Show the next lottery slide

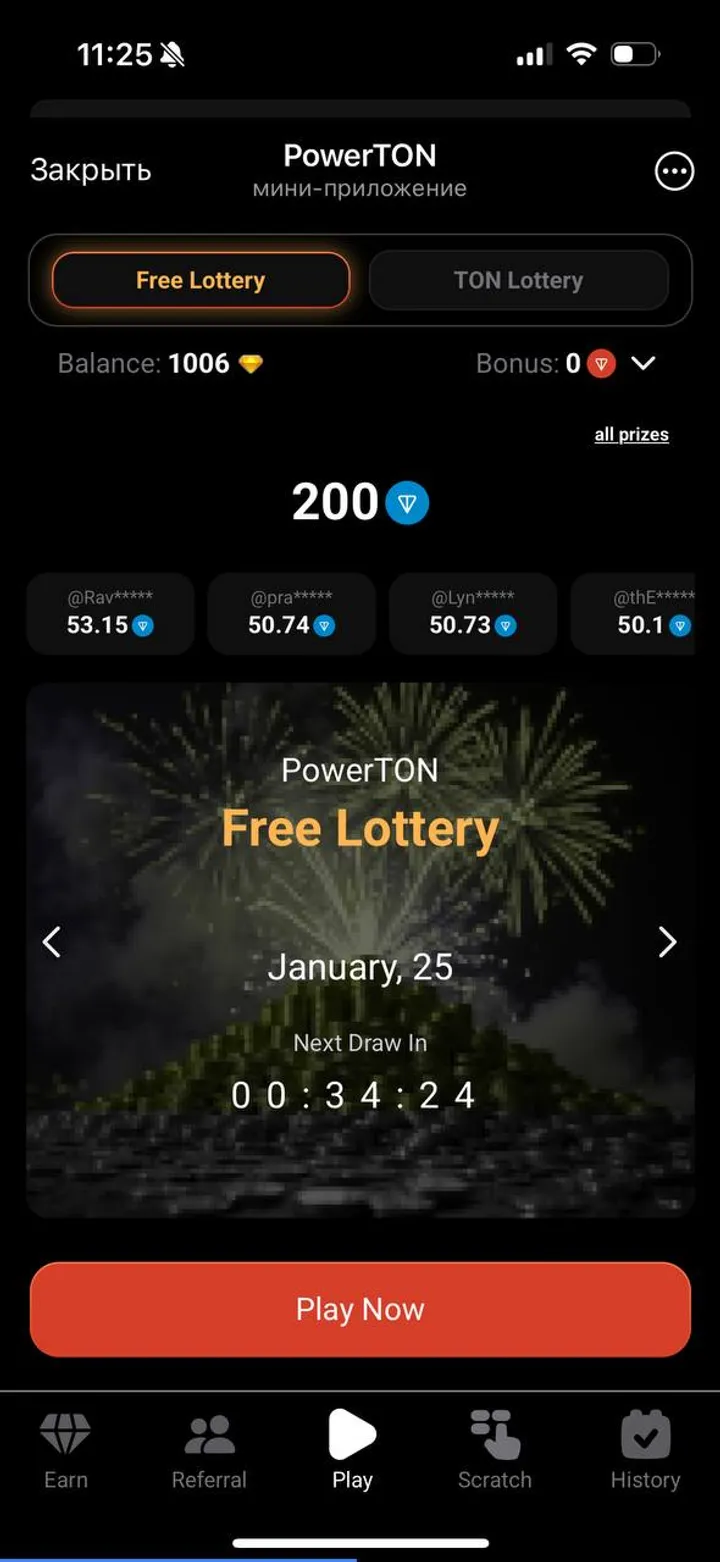(x=667, y=941)
